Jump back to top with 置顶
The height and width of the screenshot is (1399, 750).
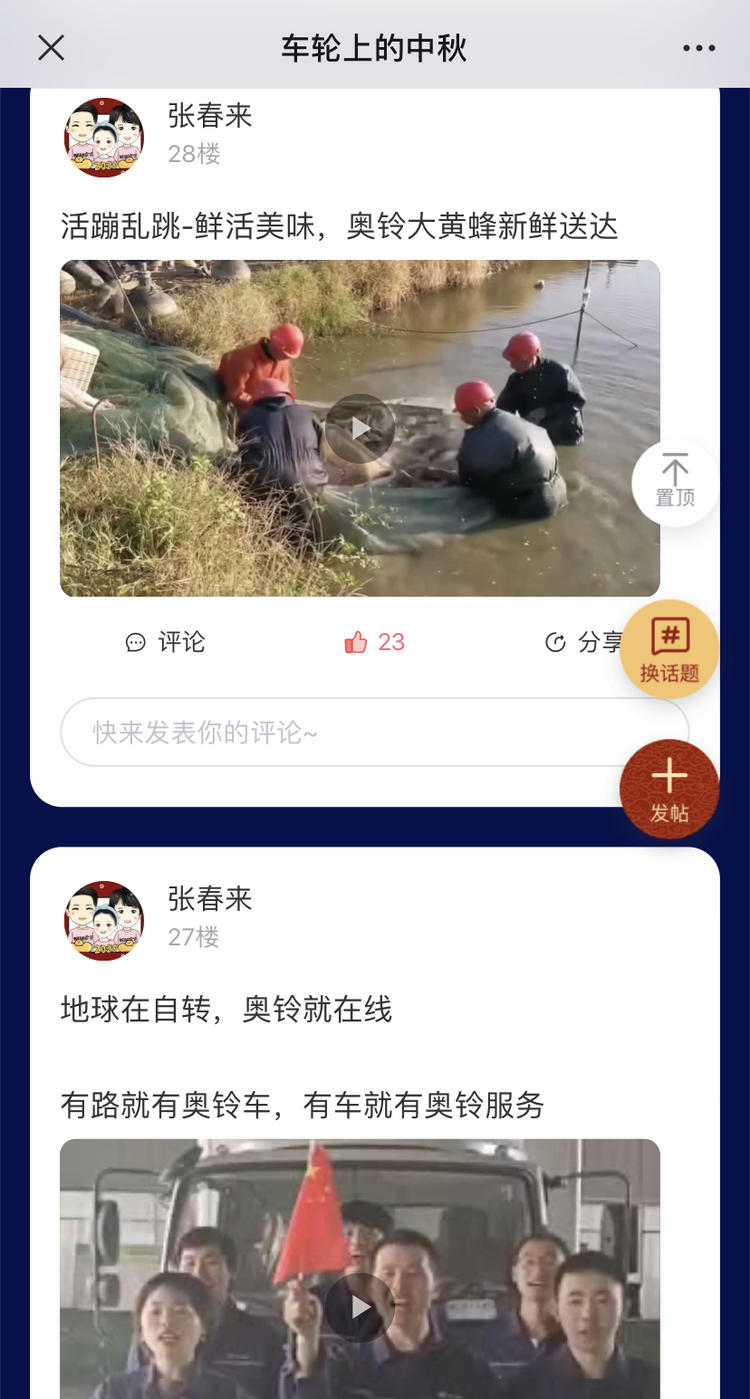point(675,482)
